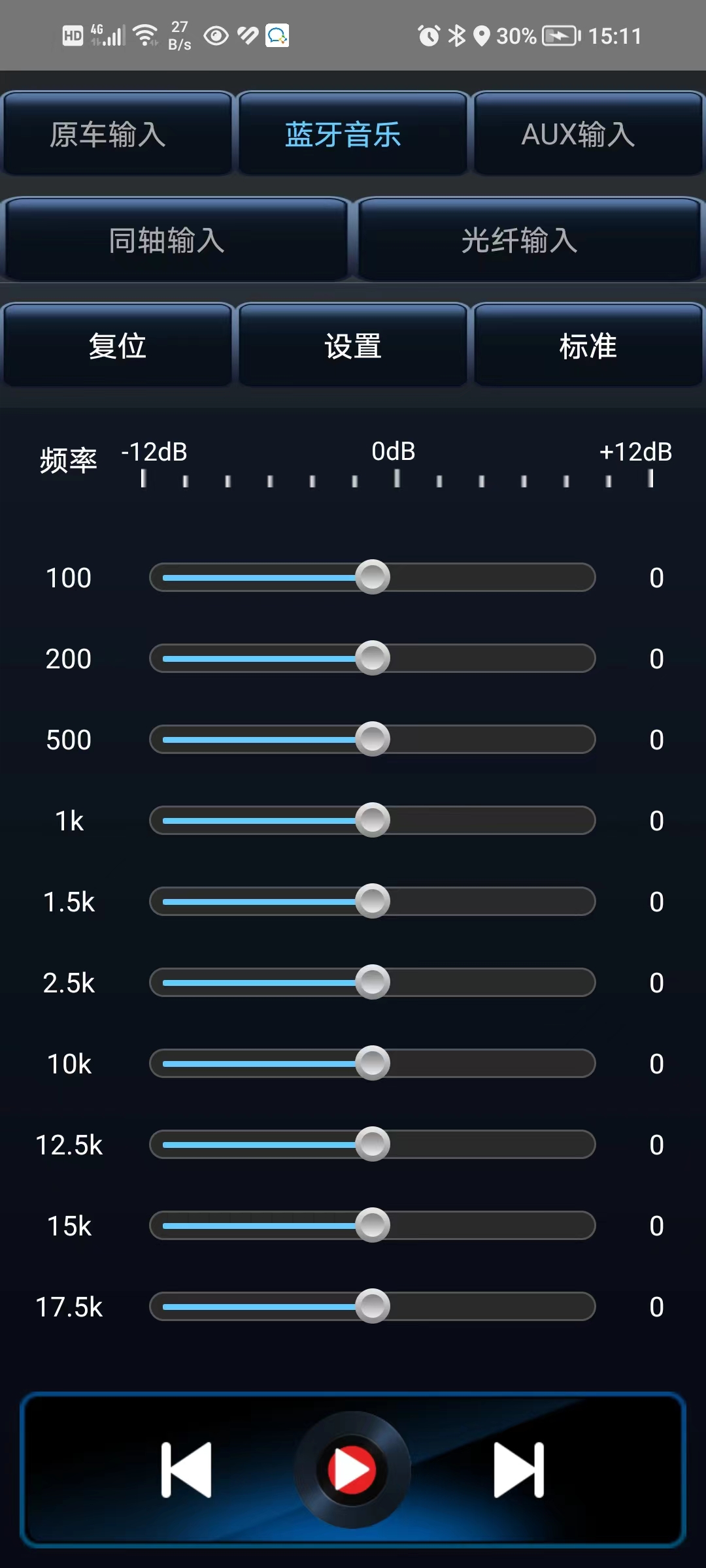The height and width of the screenshot is (1568, 706).
Task: Select 同轴输入 as the input
Action: [175, 240]
